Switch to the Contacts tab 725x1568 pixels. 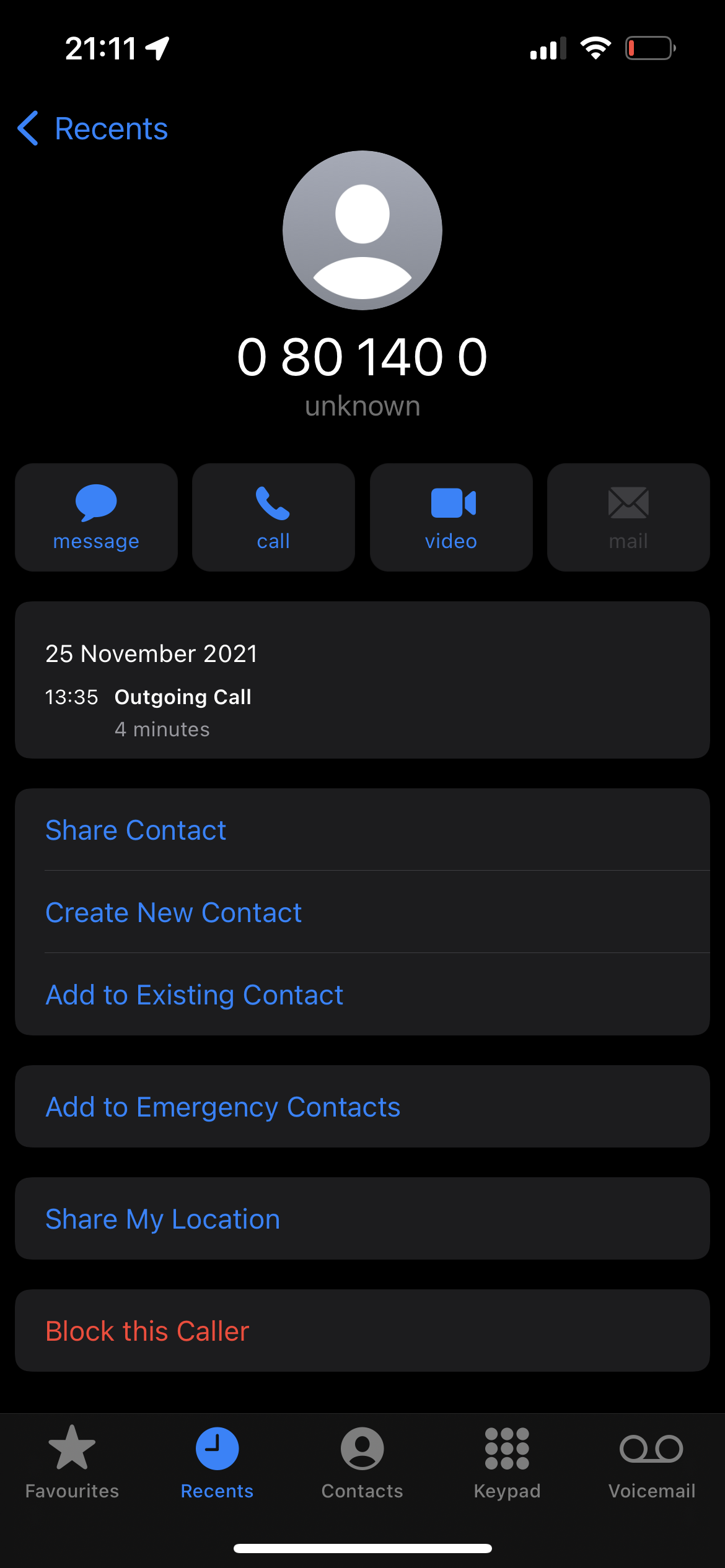pos(362,1463)
